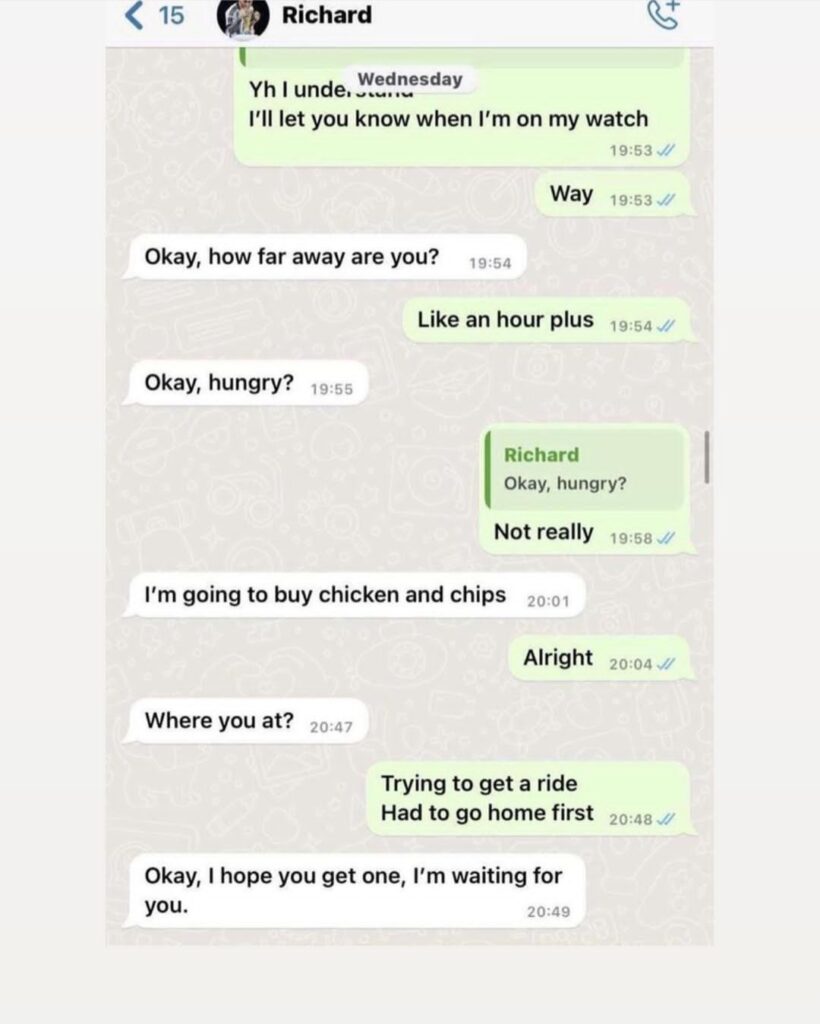Viewport: 820px width, 1024px height.
Task: Tap the quoted "Okay, hungry?" reply
Action: pos(584,469)
